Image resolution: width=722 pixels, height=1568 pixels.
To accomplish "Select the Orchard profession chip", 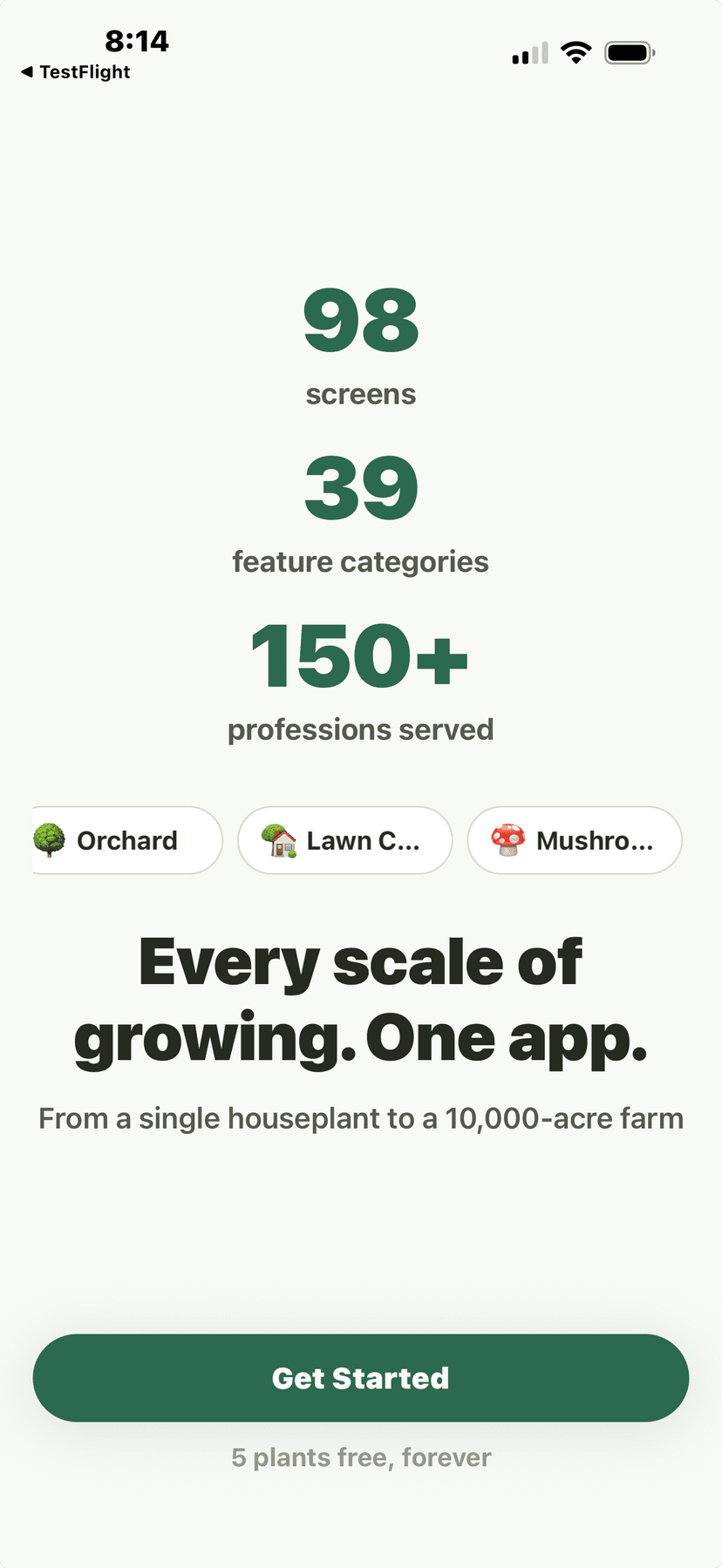I will tap(126, 840).
